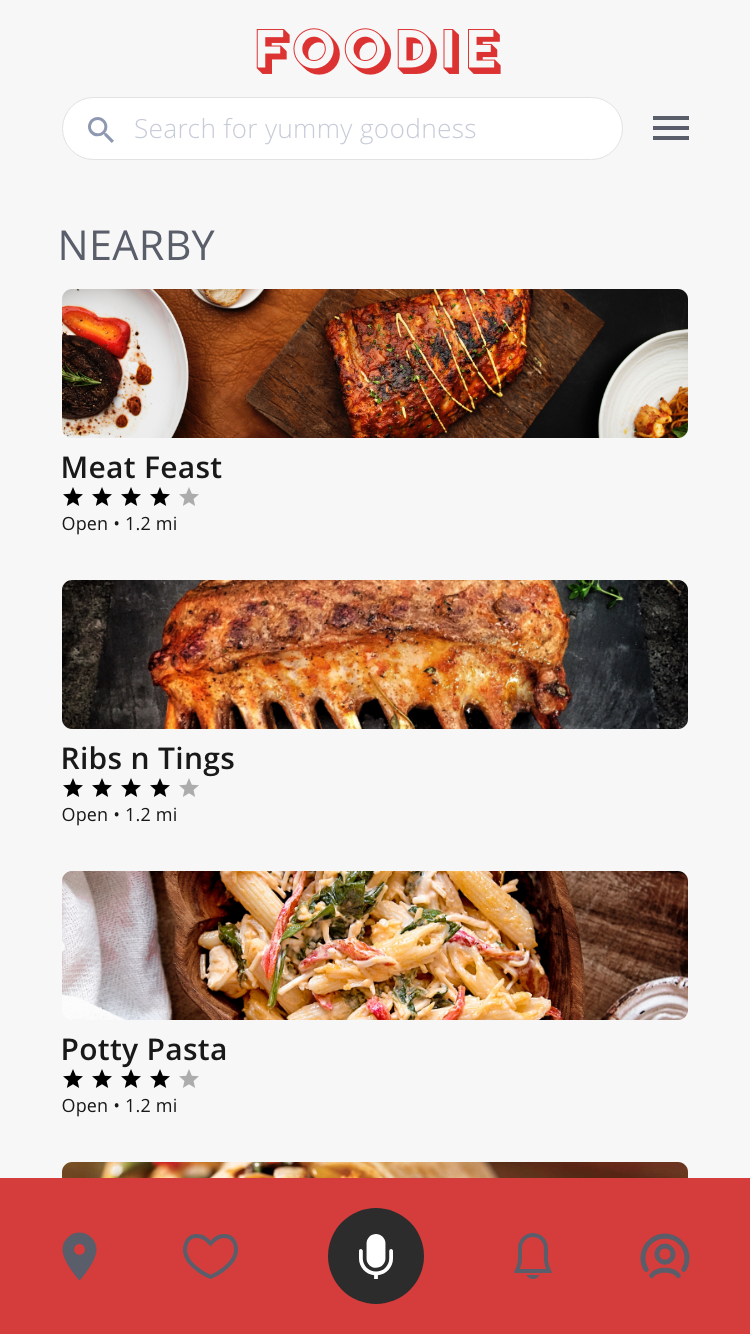
Task: Start voice search with the microphone button
Action: 376,1256
